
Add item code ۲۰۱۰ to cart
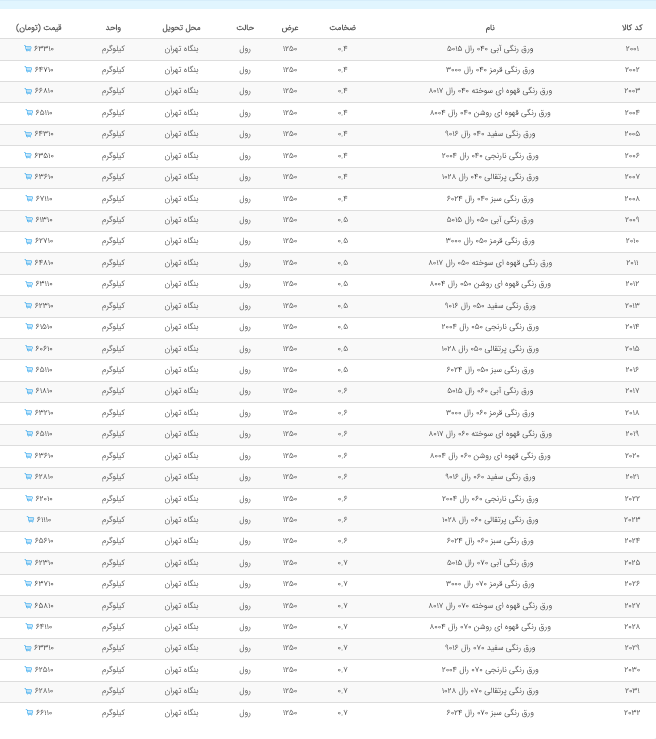coord(28,241)
